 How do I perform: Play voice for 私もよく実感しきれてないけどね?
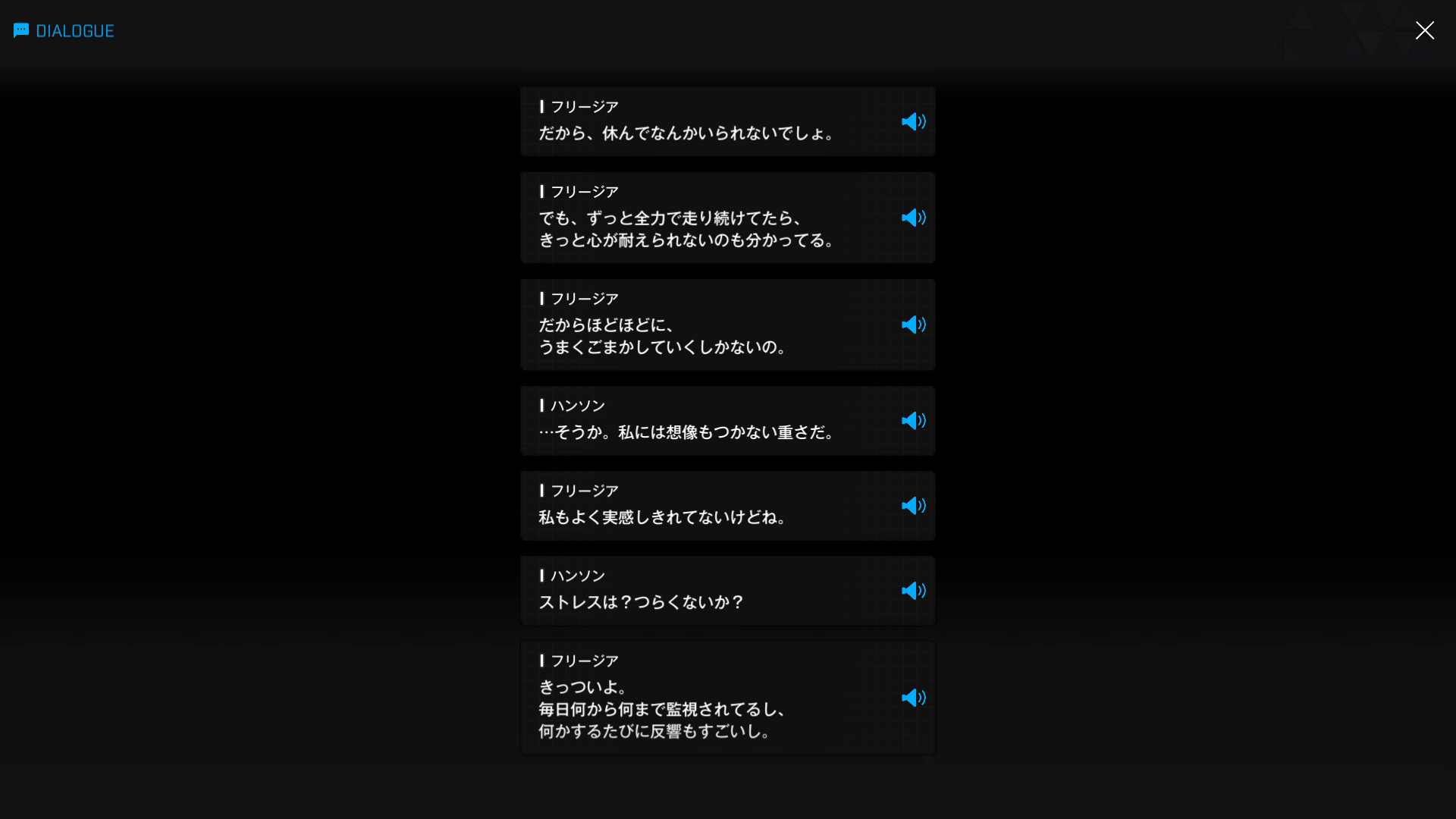[913, 506]
